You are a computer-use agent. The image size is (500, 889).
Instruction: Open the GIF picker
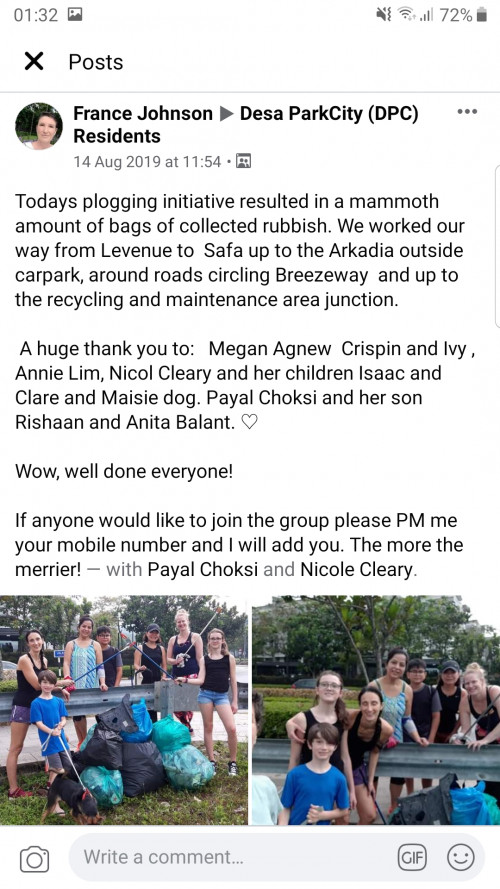tap(412, 857)
